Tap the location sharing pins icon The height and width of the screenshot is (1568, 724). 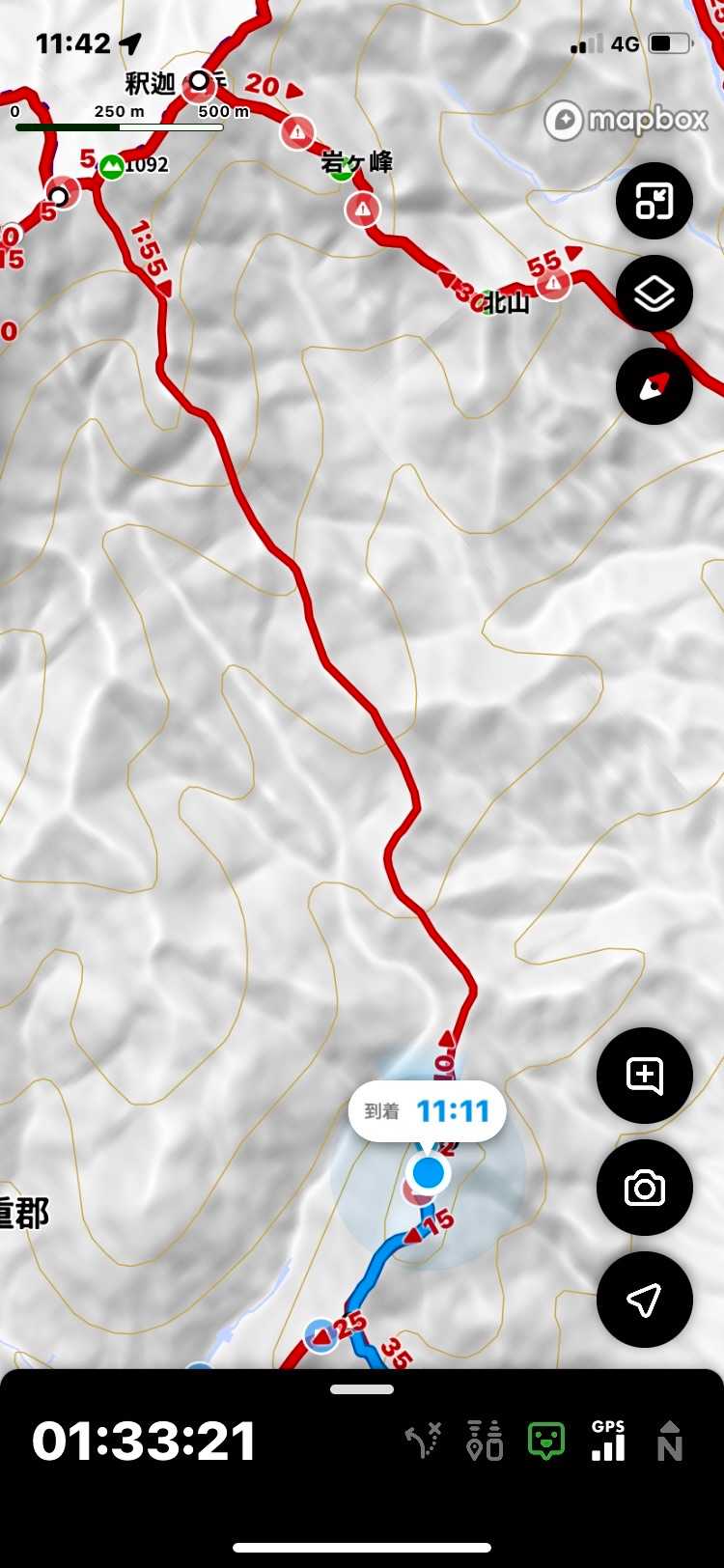click(x=485, y=1442)
